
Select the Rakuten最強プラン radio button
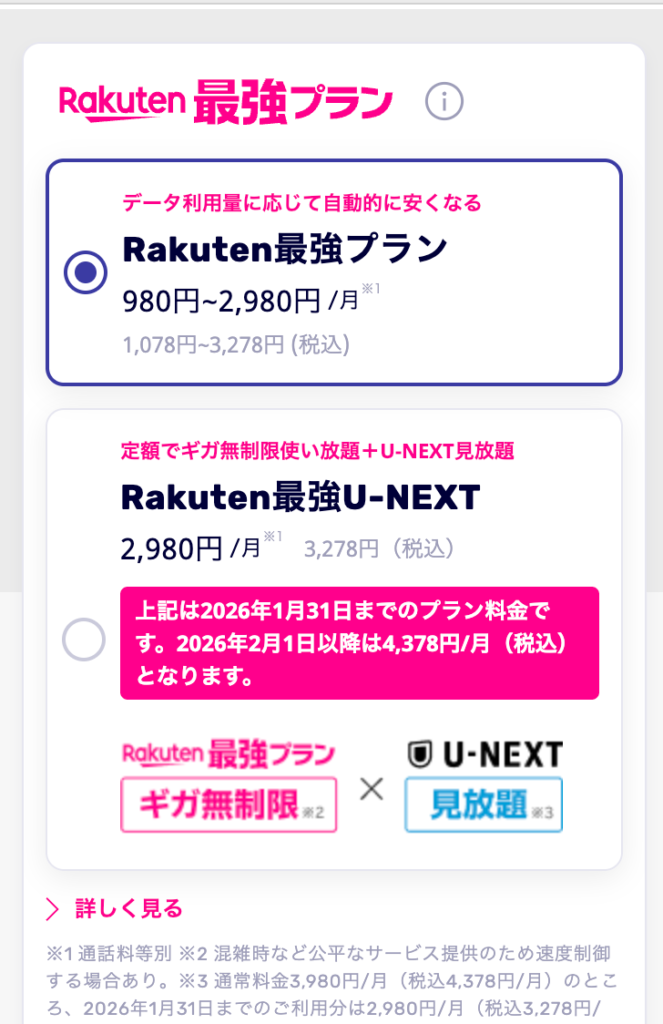point(85,272)
